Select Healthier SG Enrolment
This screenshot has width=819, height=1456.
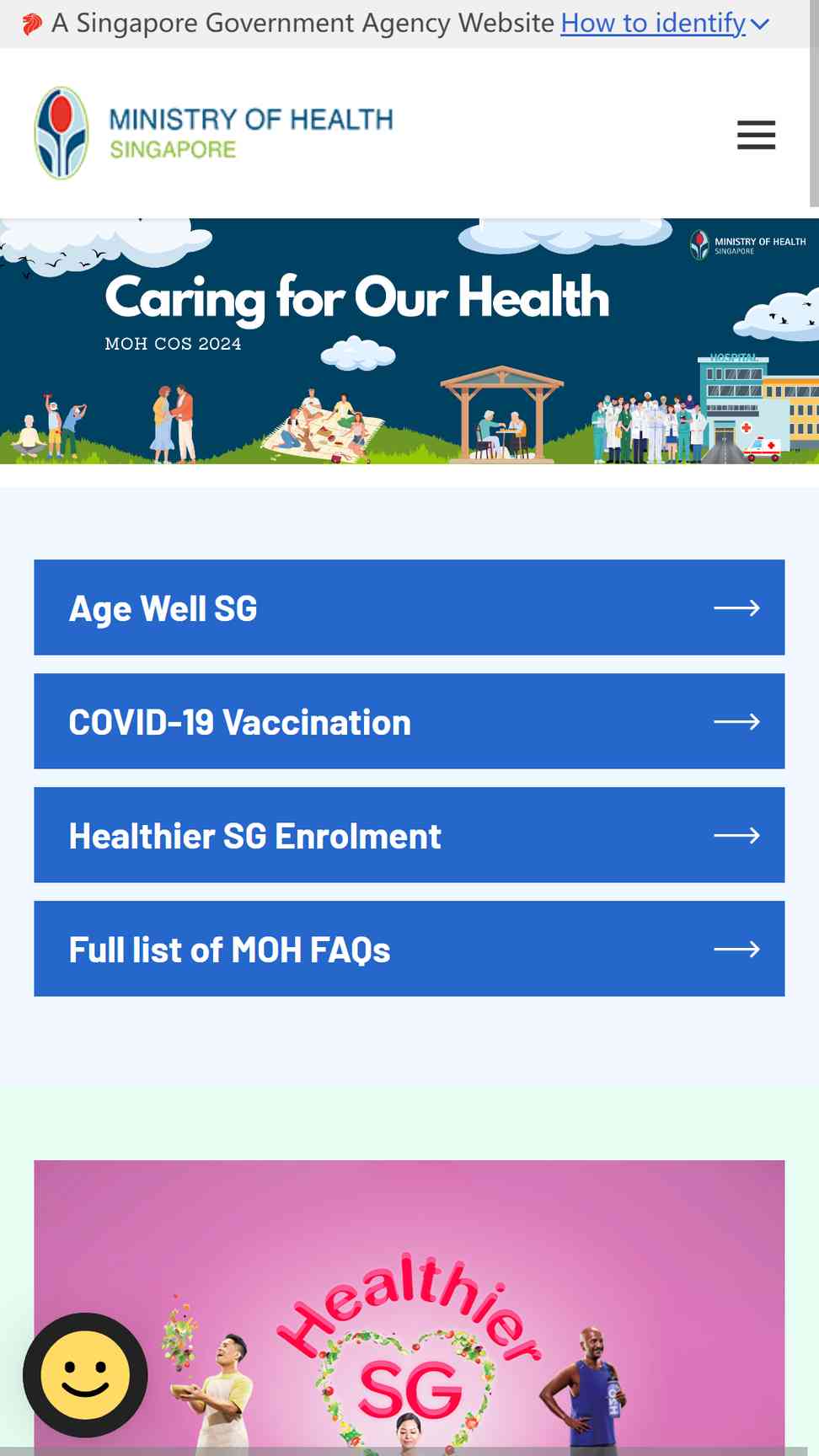[x=409, y=835]
